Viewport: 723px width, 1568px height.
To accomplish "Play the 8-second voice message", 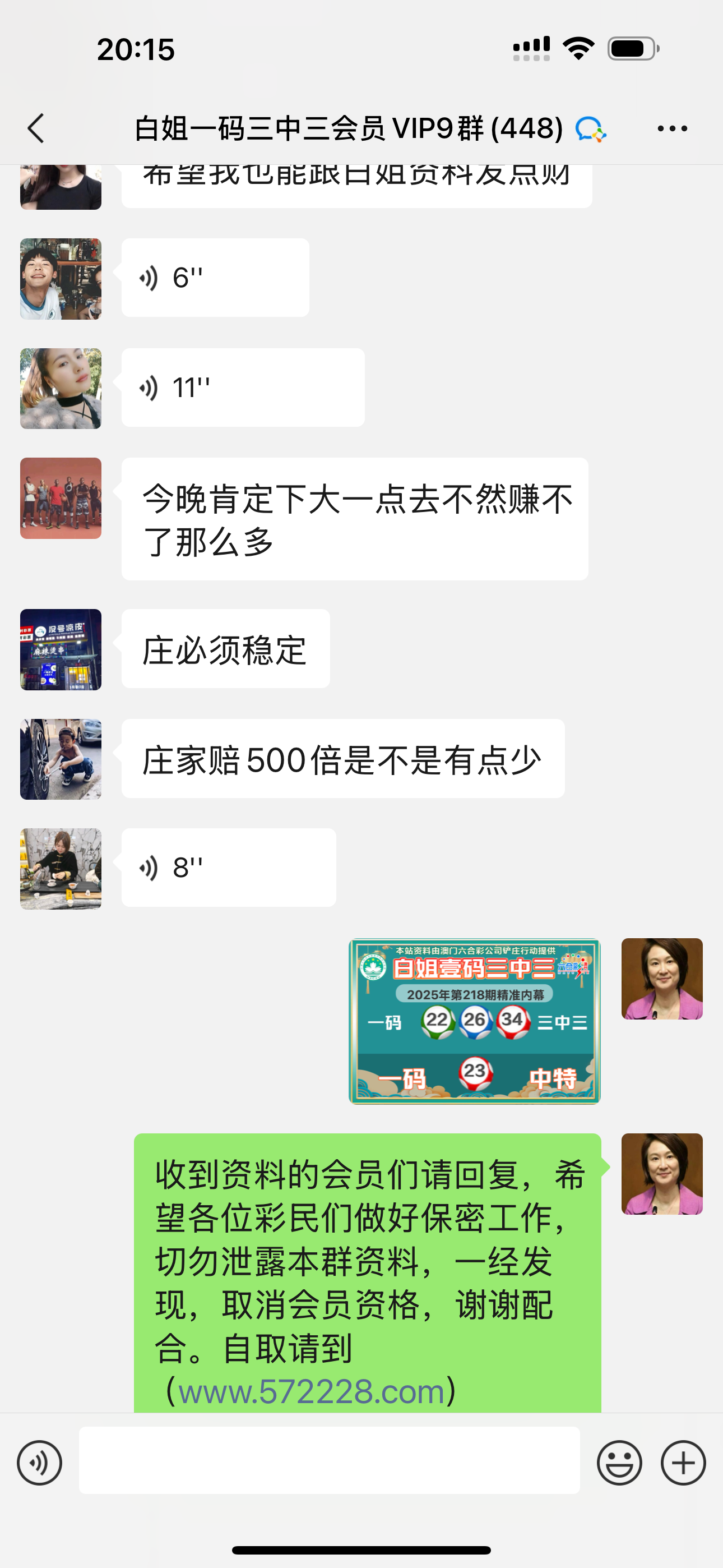I will (228, 868).
